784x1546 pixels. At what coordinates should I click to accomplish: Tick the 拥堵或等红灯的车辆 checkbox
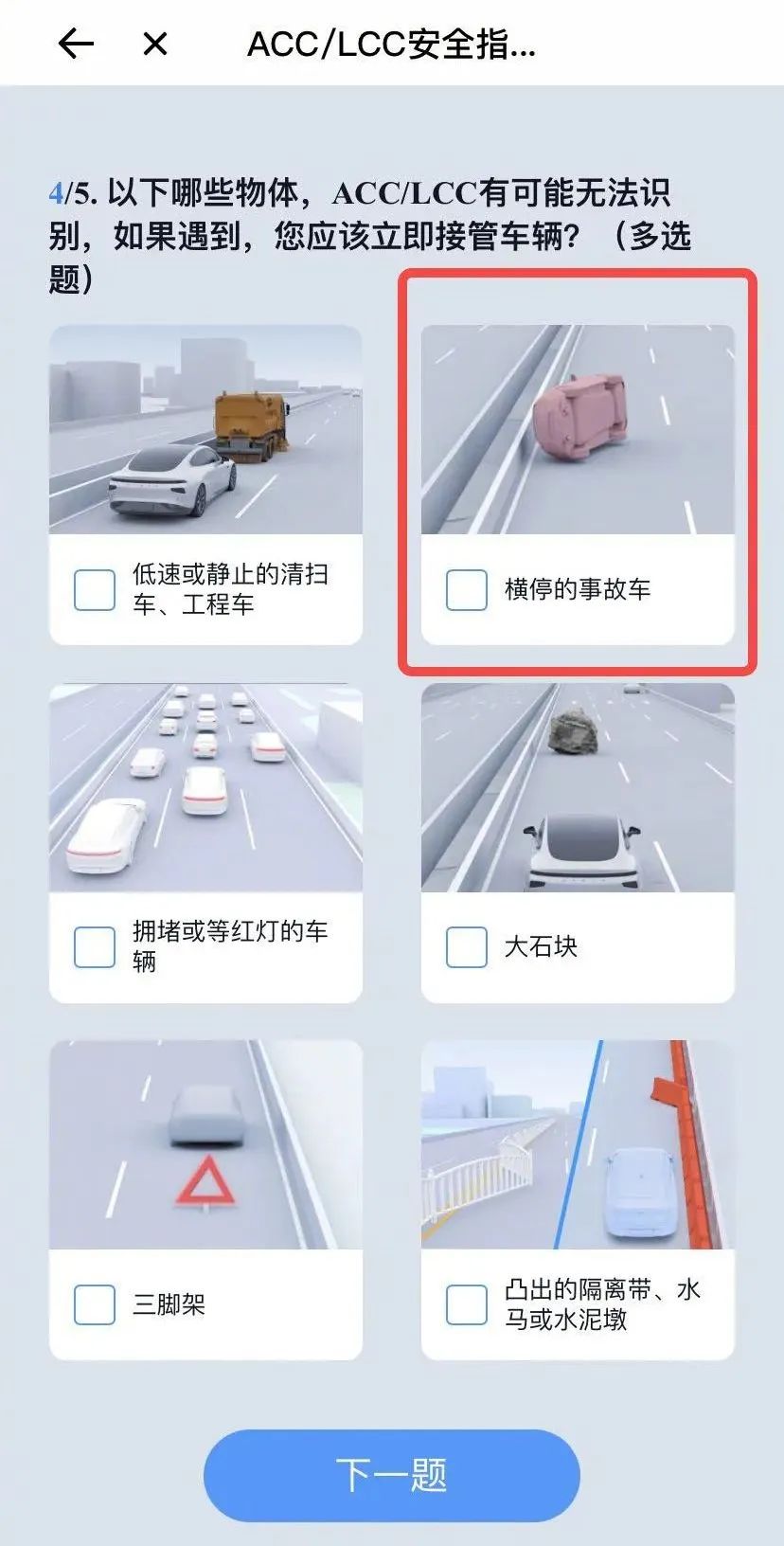pyautogui.click(x=95, y=946)
